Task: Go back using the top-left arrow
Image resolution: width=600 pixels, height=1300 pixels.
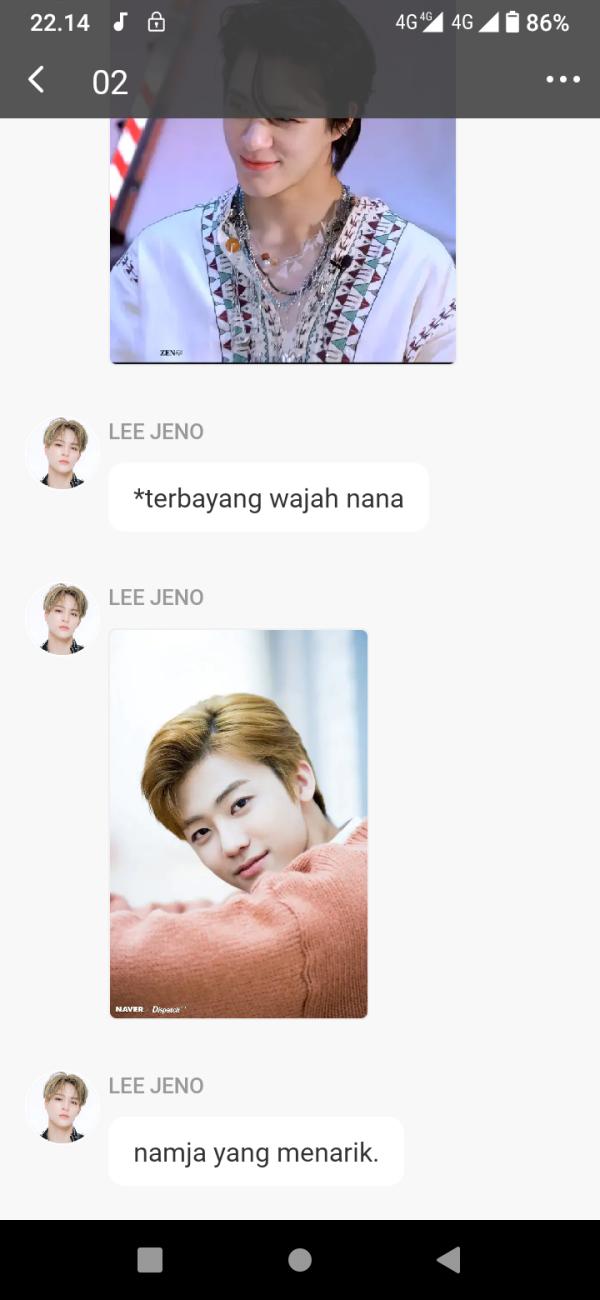Action: click(x=36, y=80)
